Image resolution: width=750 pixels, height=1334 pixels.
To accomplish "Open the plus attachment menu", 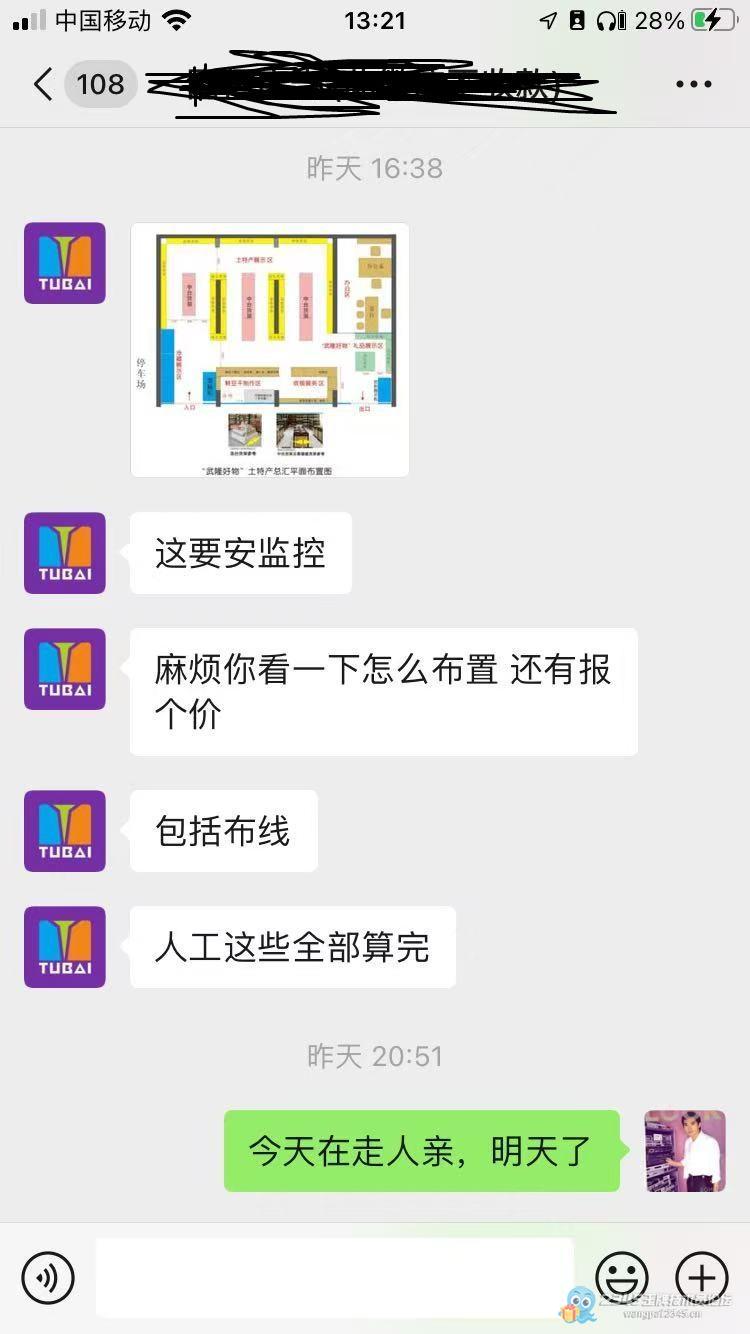I will [x=702, y=1277].
